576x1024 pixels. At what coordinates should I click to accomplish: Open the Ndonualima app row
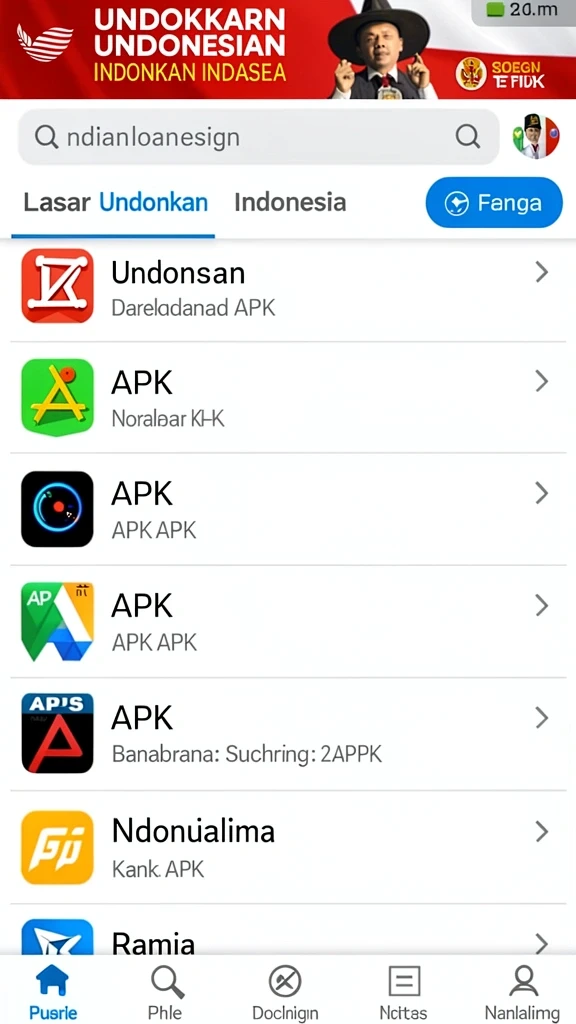tap(288, 848)
